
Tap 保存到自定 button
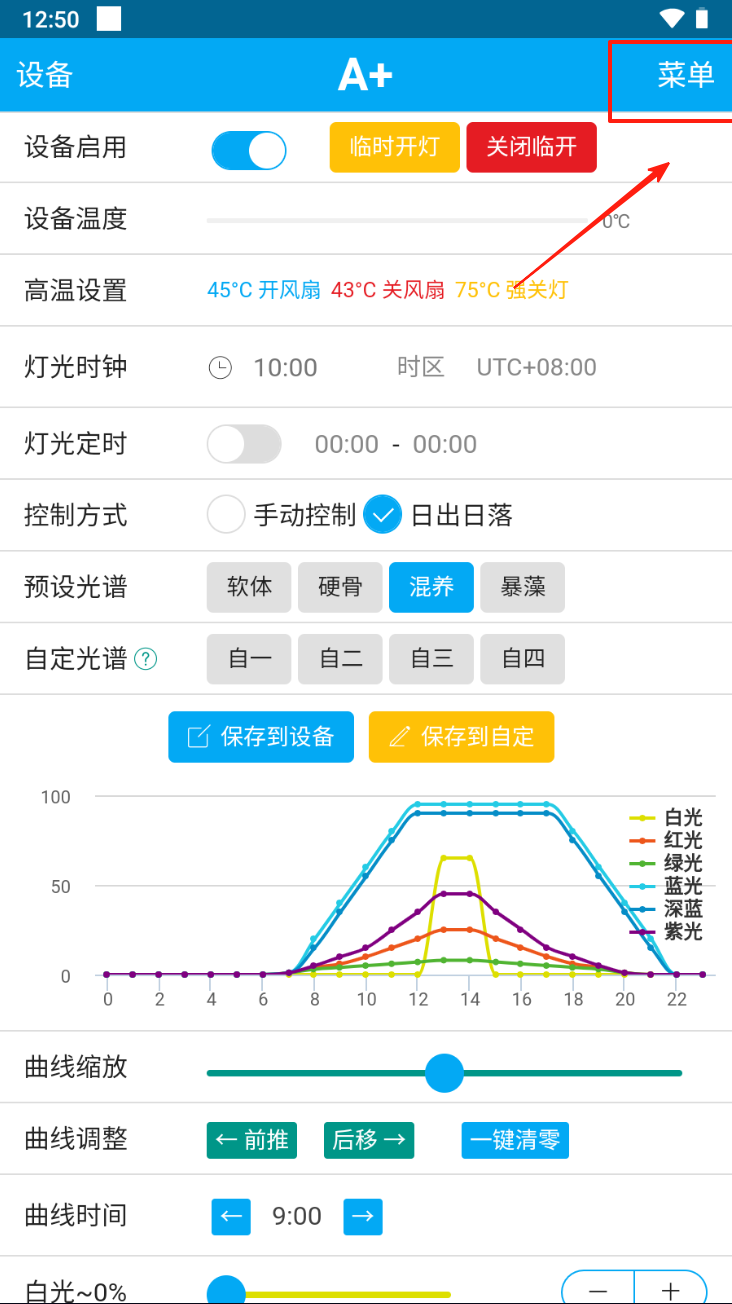pos(461,737)
